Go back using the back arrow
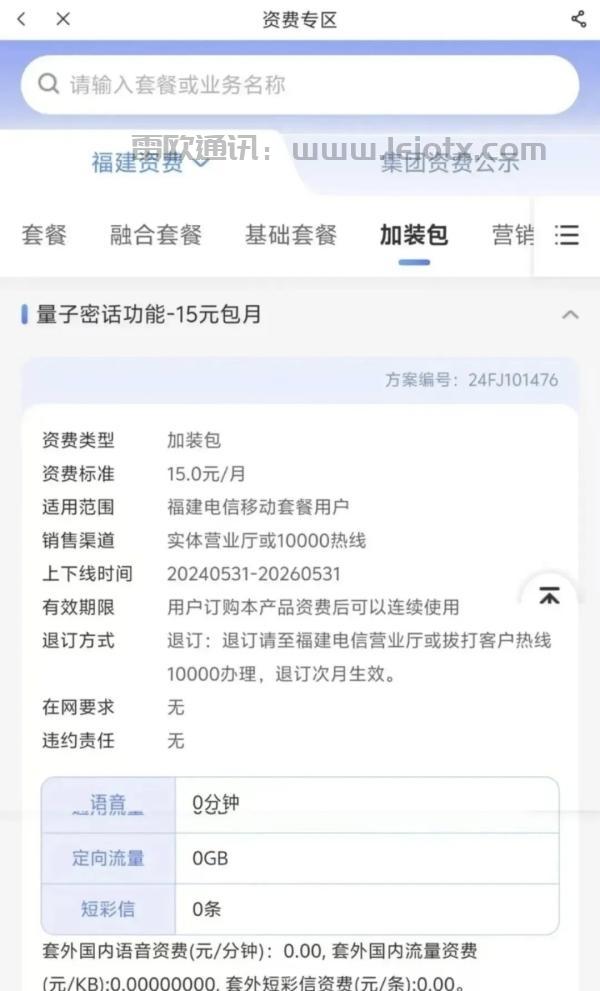This screenshot has width=600, height=991. point(21,19)
